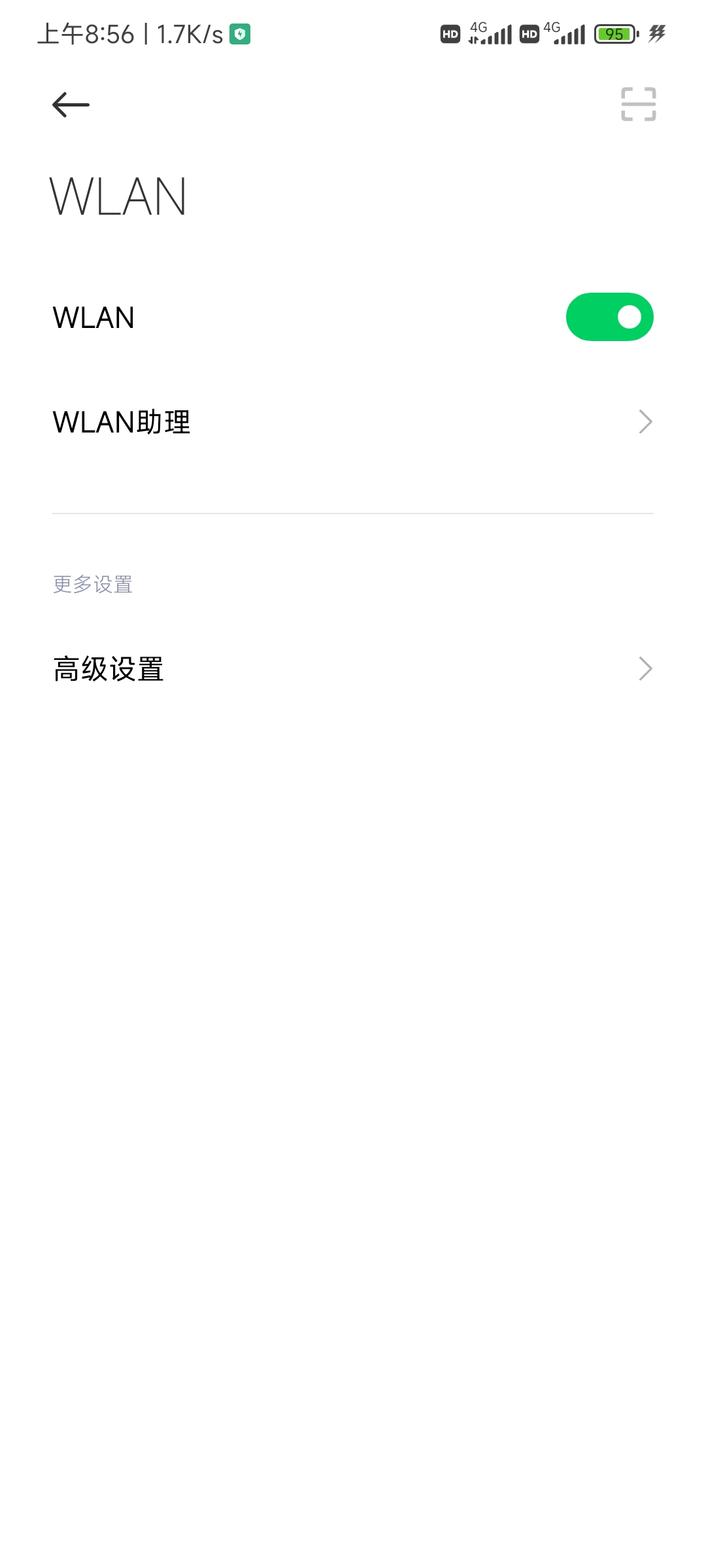706x1568 pixels.
Task: Turn off the WLAN switch
Action: (x=609, y=317)
